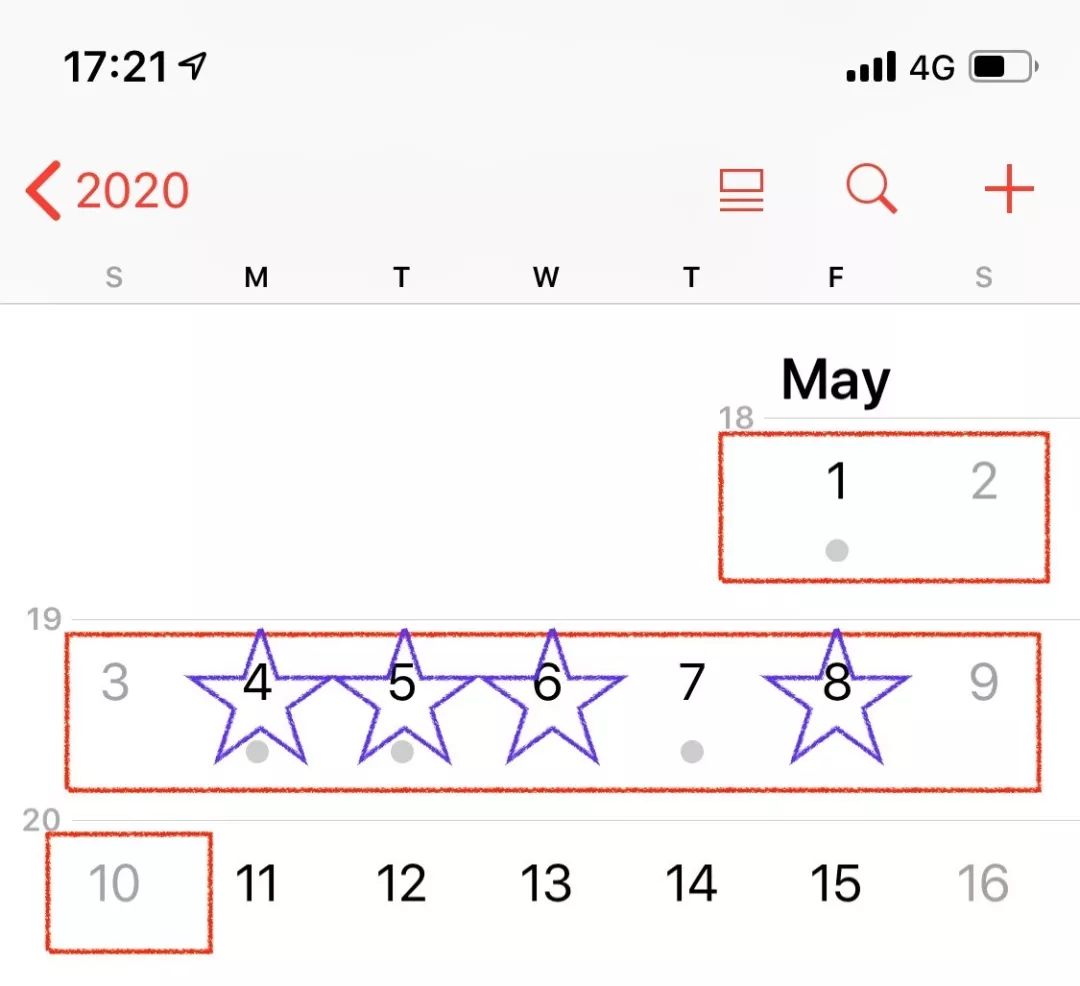Choose May 15
1080x986 pixels.
[x=837, y=884]
